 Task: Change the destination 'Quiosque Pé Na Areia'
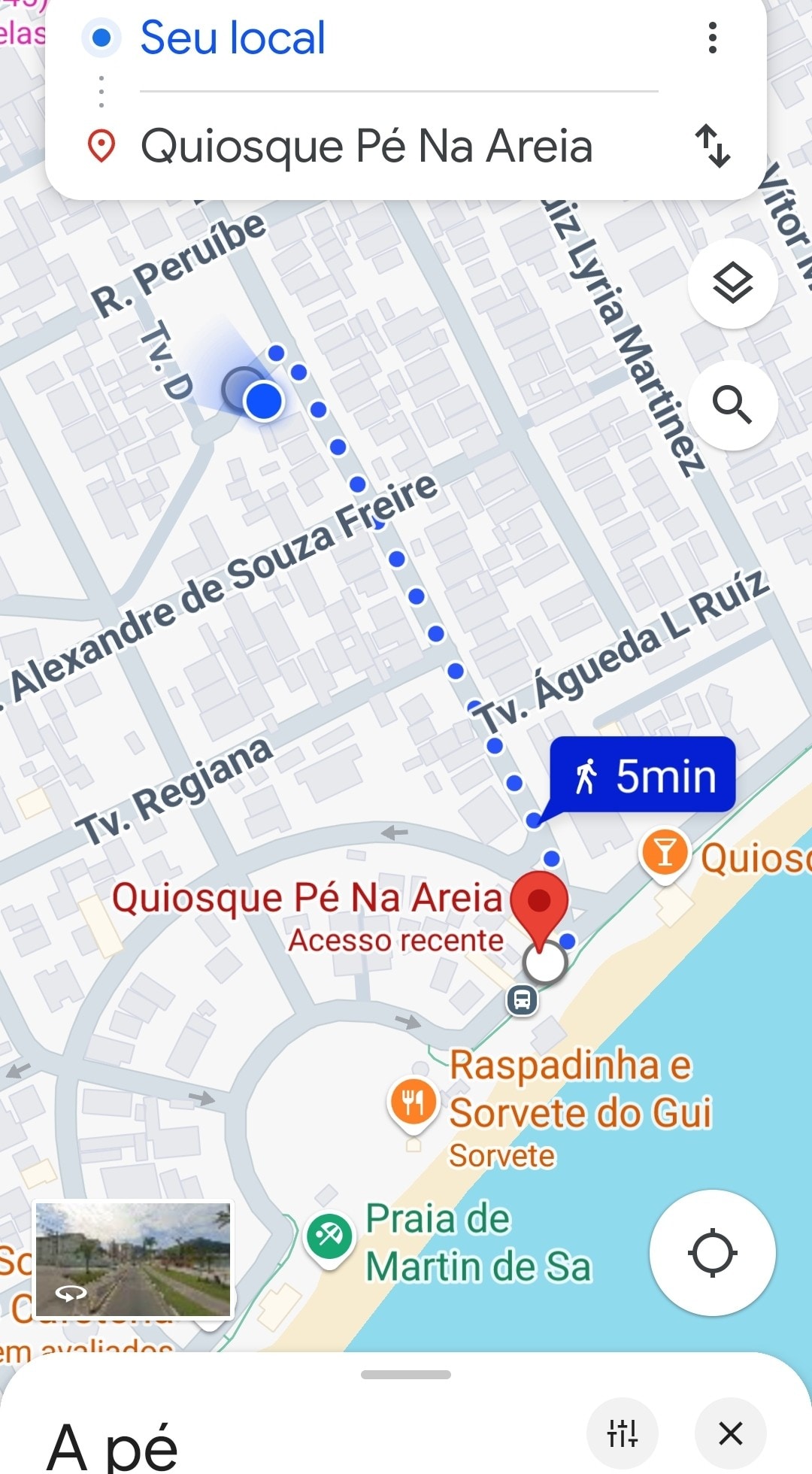(x=398, y=146)
